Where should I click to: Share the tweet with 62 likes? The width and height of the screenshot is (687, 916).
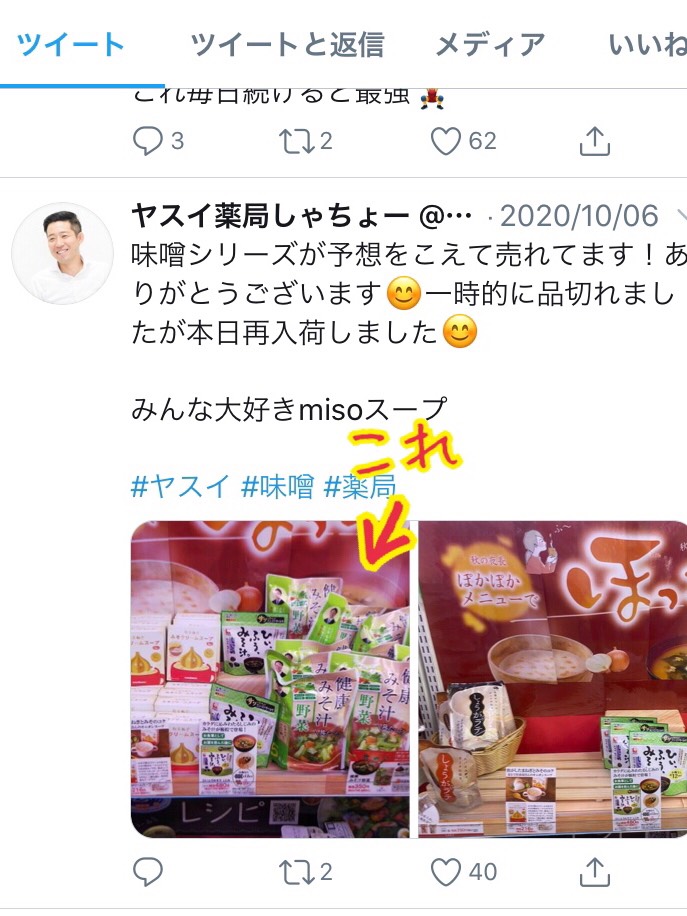tap(595, 141)
